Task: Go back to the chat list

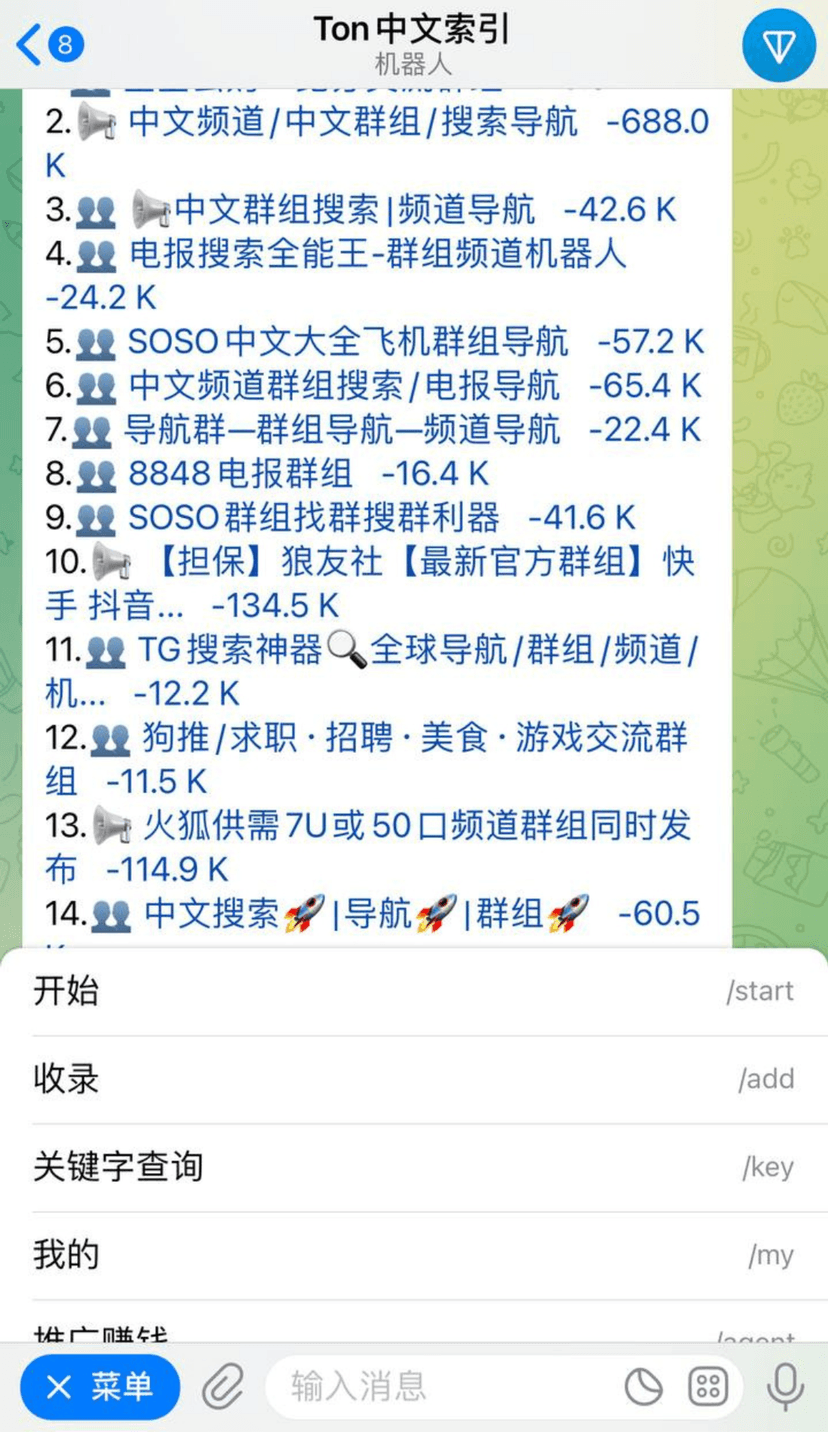Action: click(48, 45)
